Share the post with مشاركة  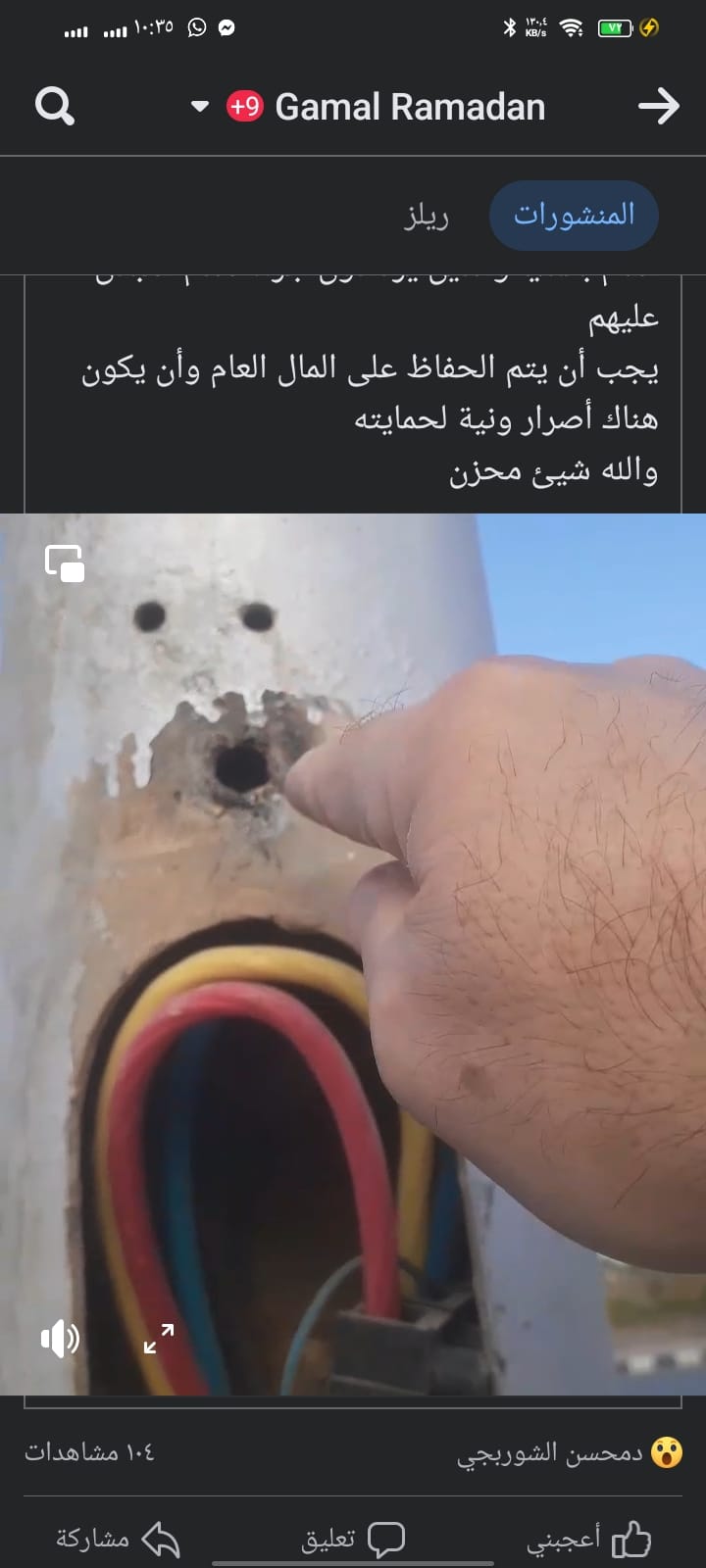click(118, 1540)
